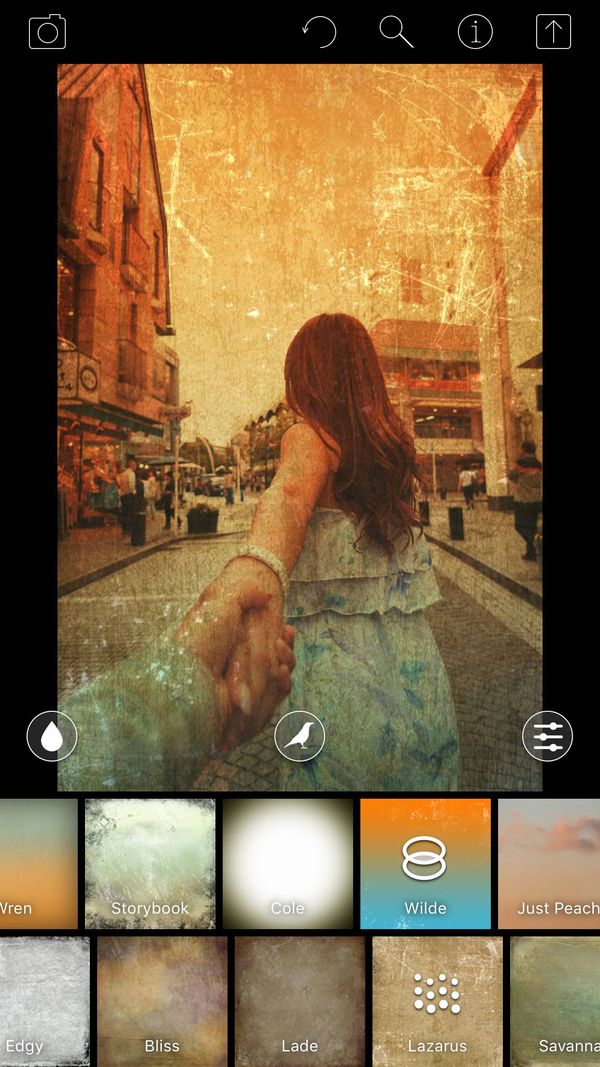The image size is (600, 1067).
Task: Choose the Savannah texture
Action: [x=555, y=1002]
